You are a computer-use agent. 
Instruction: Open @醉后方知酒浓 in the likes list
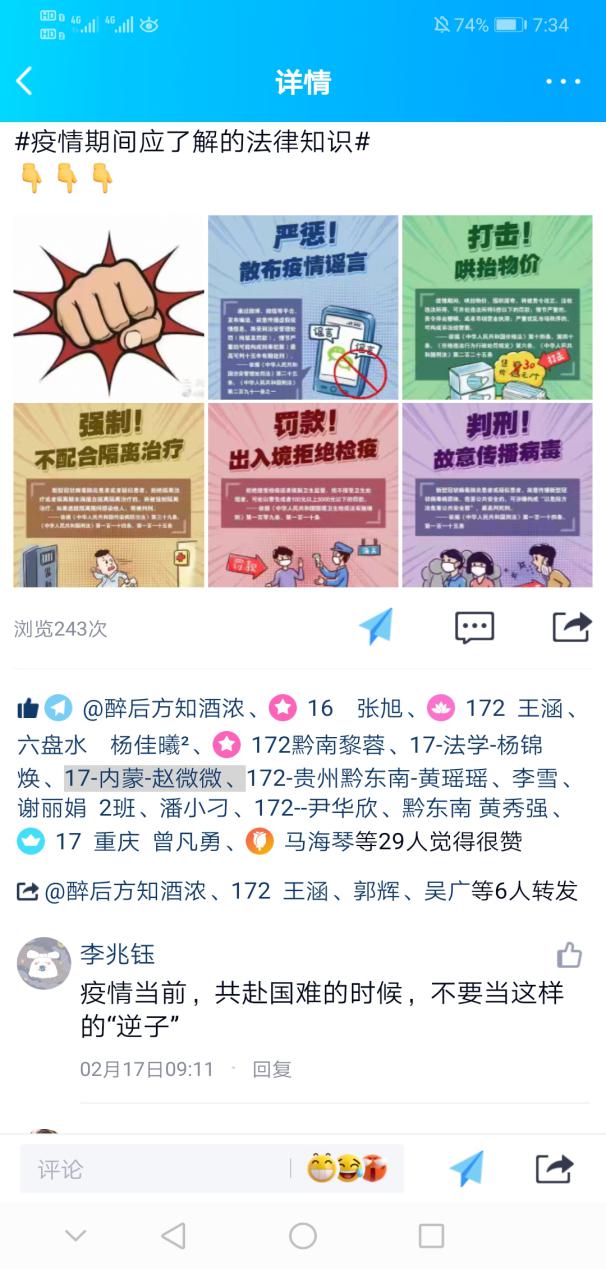point(163,709)
